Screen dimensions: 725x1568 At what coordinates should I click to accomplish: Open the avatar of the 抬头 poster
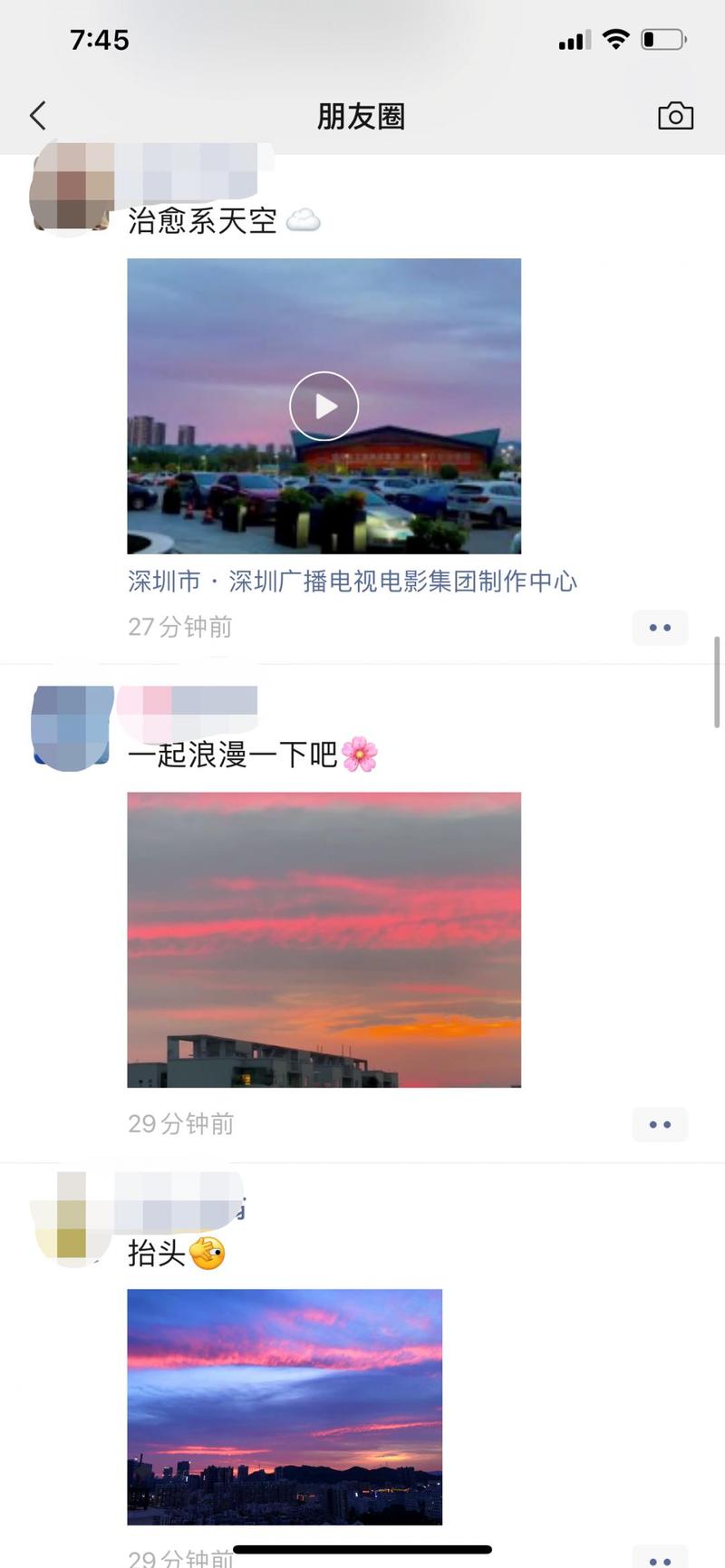pyautogui.click(x=72, y=1217)
